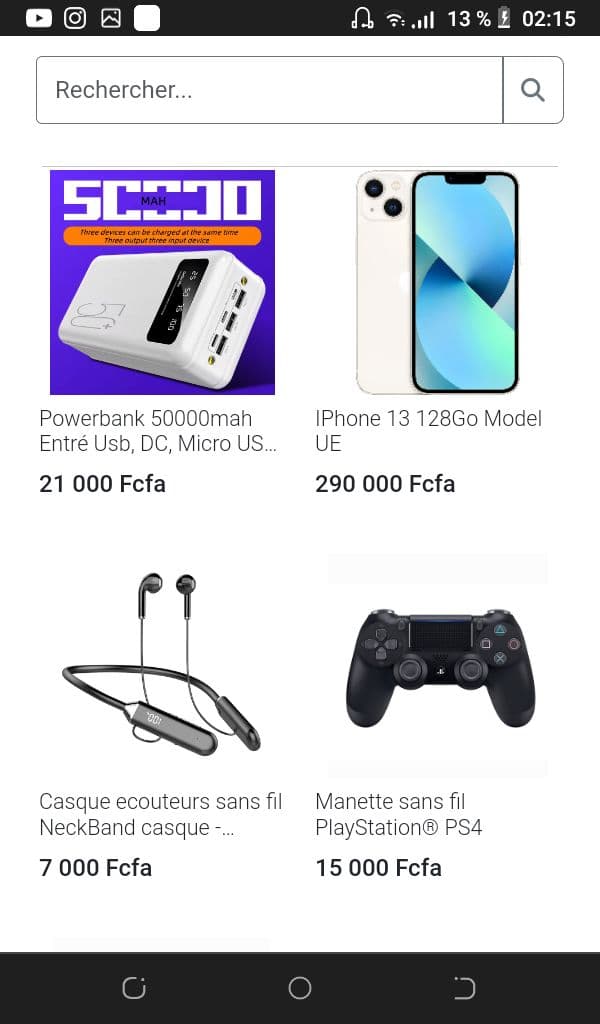This screenshot has height=1024, width=600.
Task: Tap the Rechercher search field
Action: tap(268, 90)
